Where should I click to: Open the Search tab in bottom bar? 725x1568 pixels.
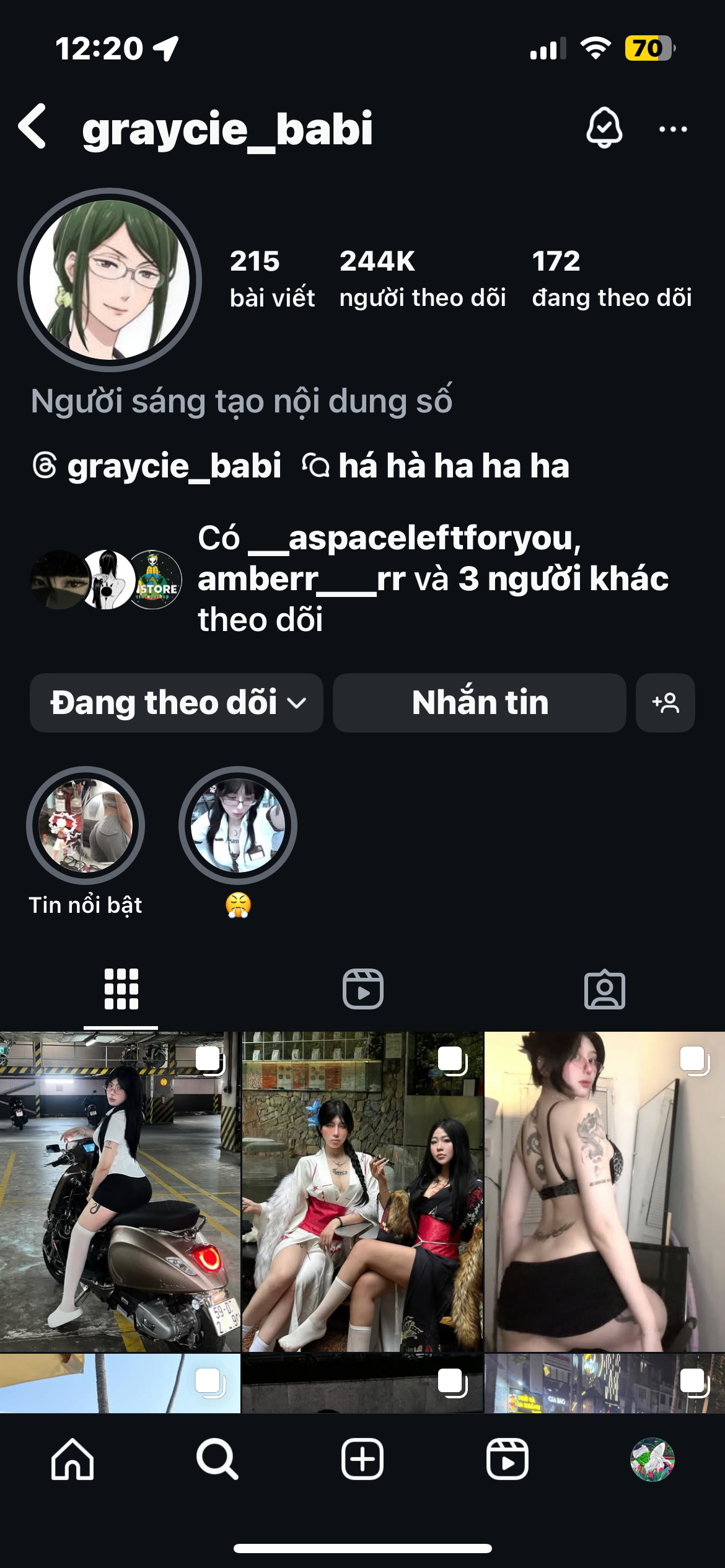217,1459
